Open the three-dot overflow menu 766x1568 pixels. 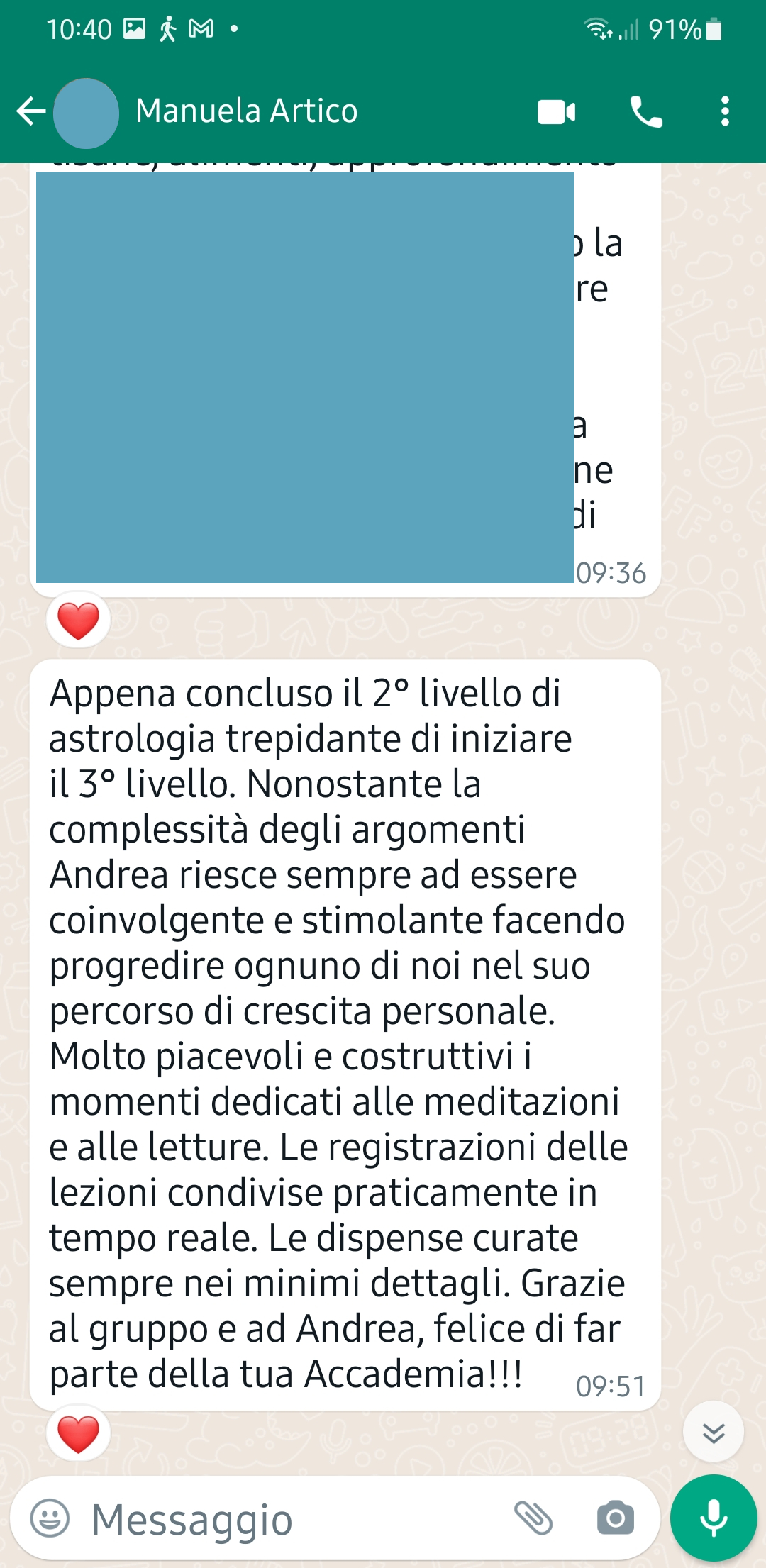pyautogui.click(x=725, y=112)
